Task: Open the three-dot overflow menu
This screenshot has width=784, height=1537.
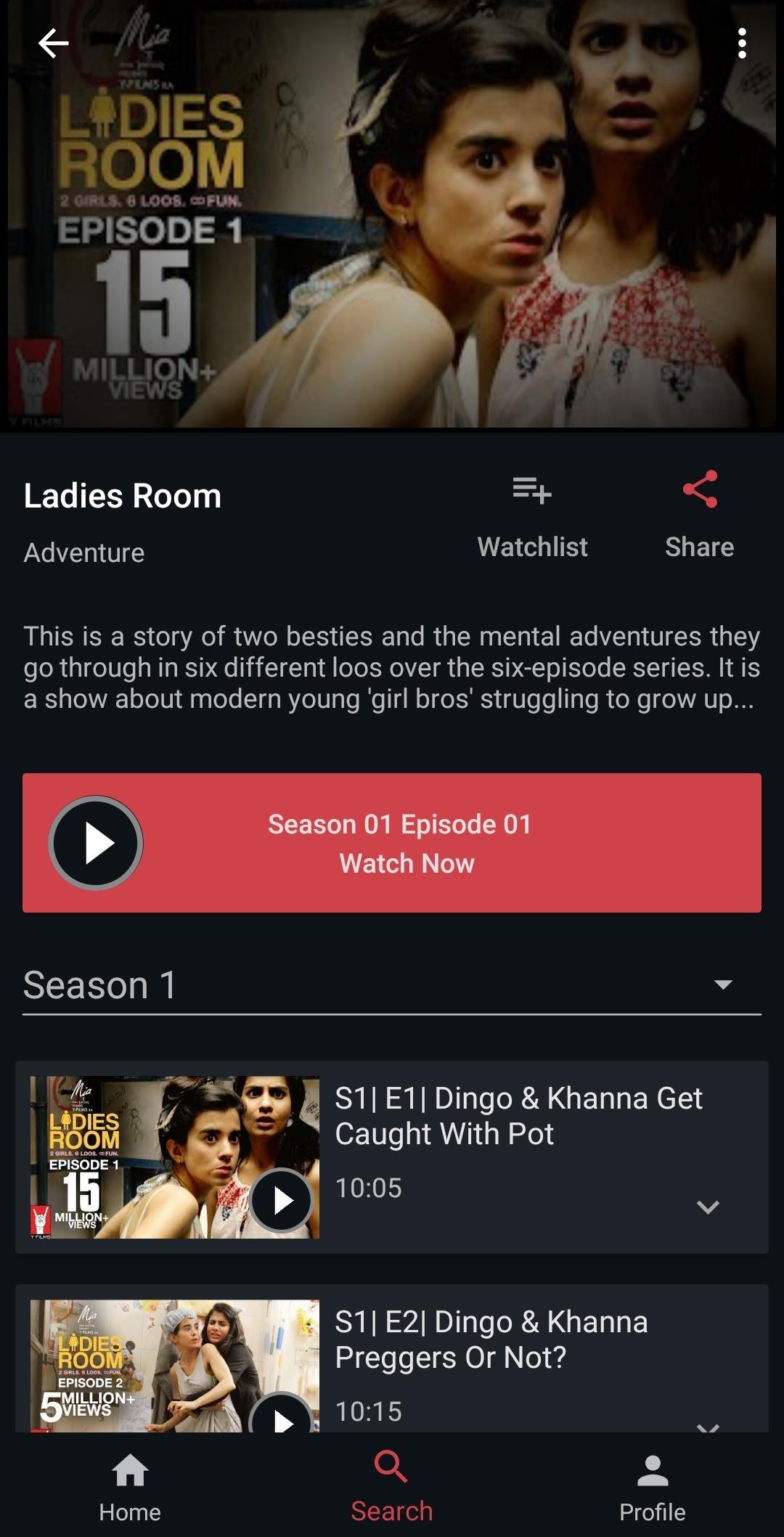Action: 741,44
